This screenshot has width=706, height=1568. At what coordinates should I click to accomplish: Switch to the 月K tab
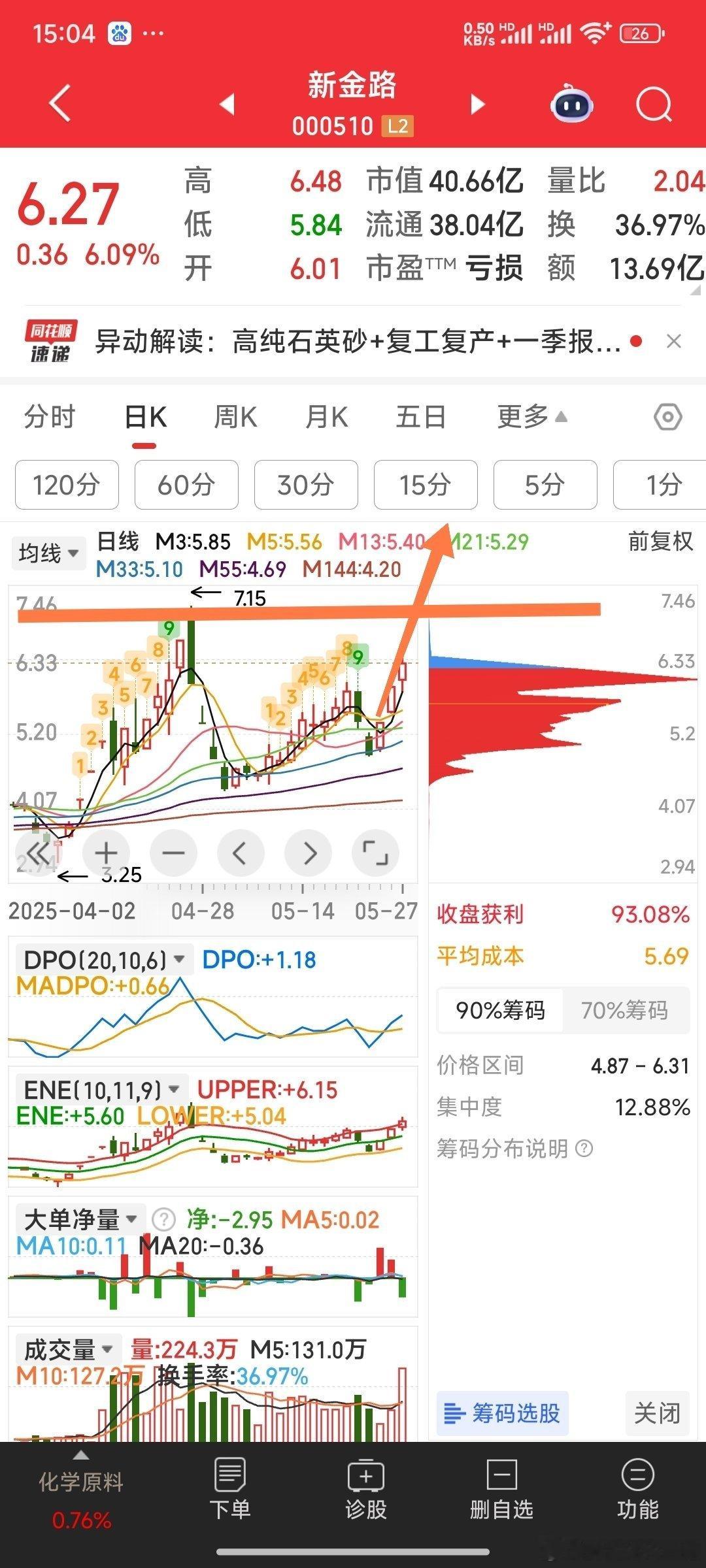326,417
